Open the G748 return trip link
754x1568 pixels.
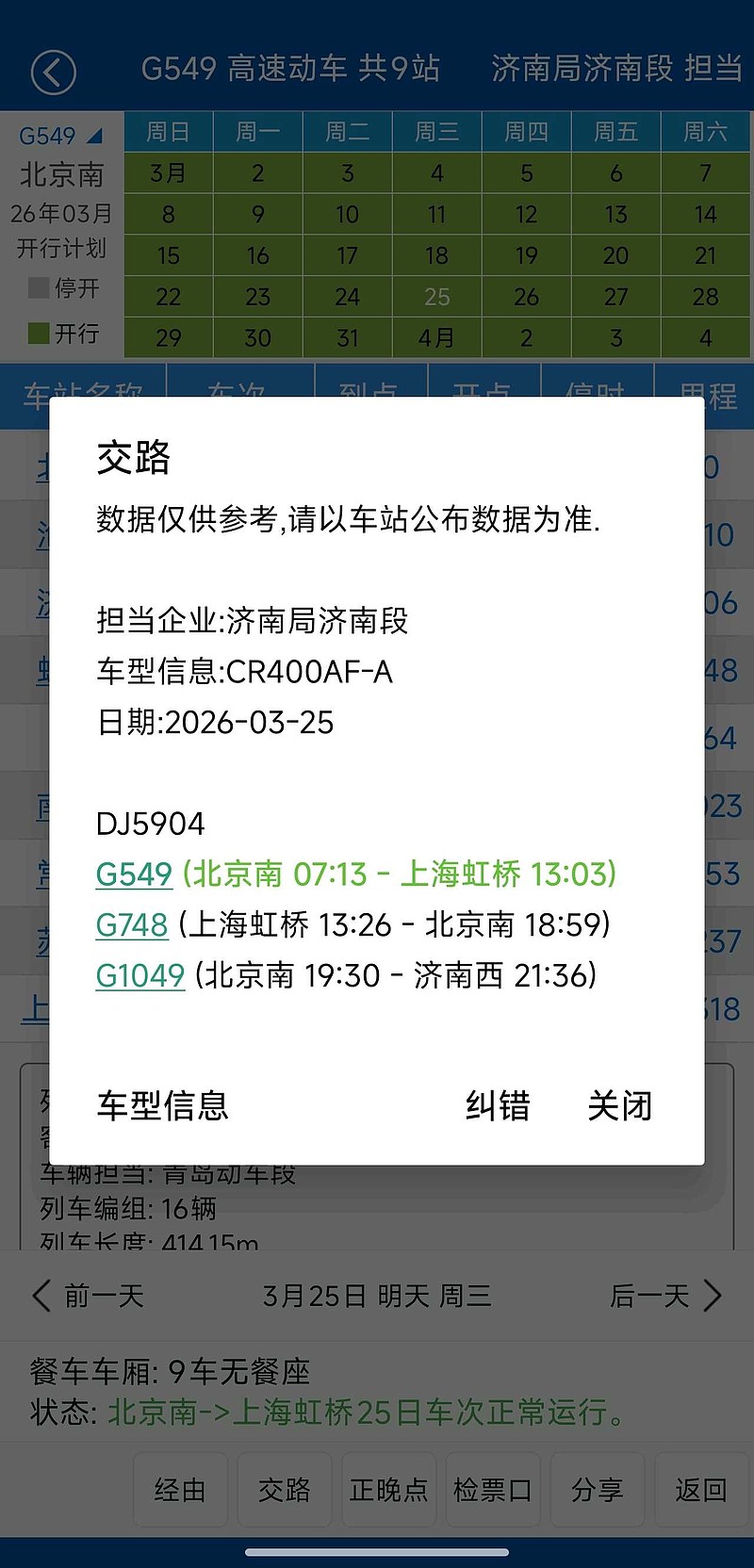131,925
